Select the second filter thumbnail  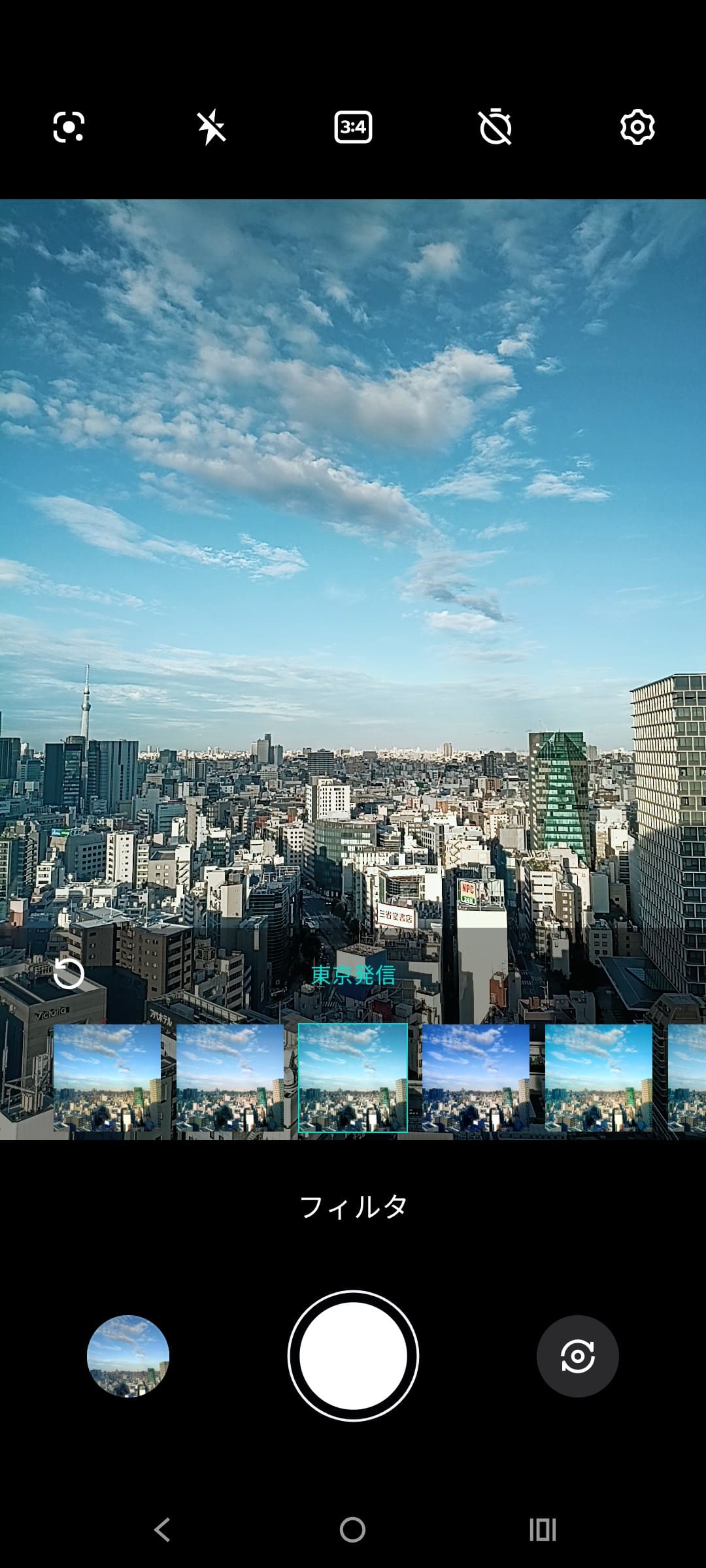tap(230, 1077)
